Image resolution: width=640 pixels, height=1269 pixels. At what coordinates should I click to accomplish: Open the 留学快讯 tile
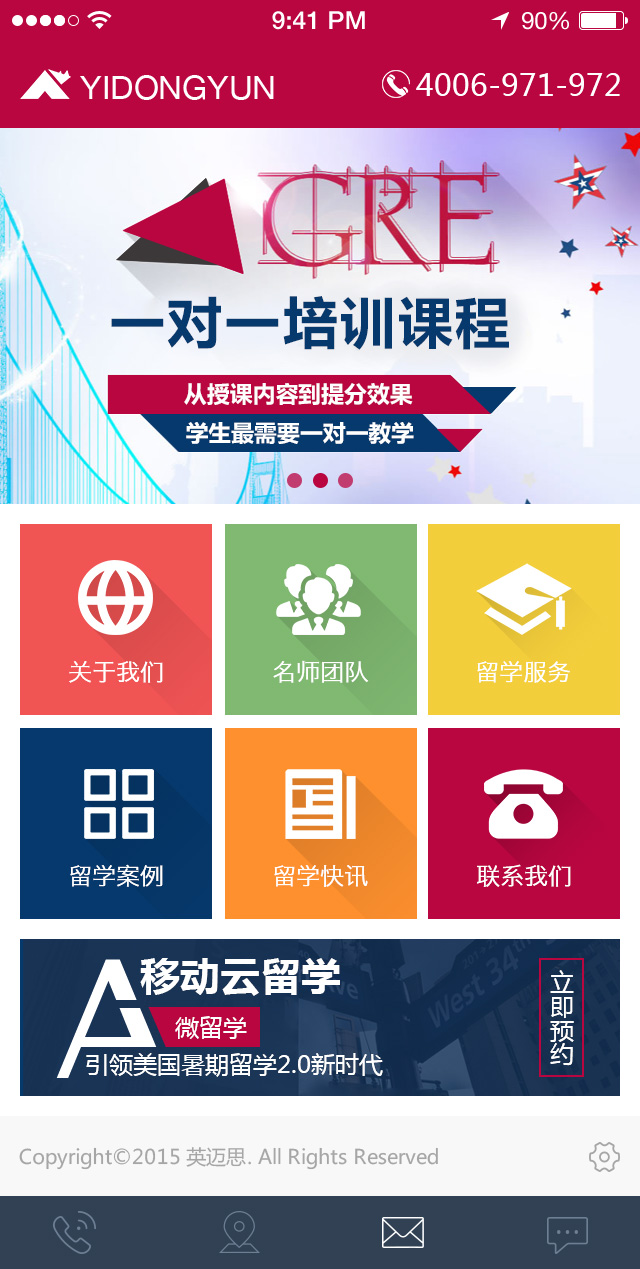pyautogui.click(x=320, y=823)
